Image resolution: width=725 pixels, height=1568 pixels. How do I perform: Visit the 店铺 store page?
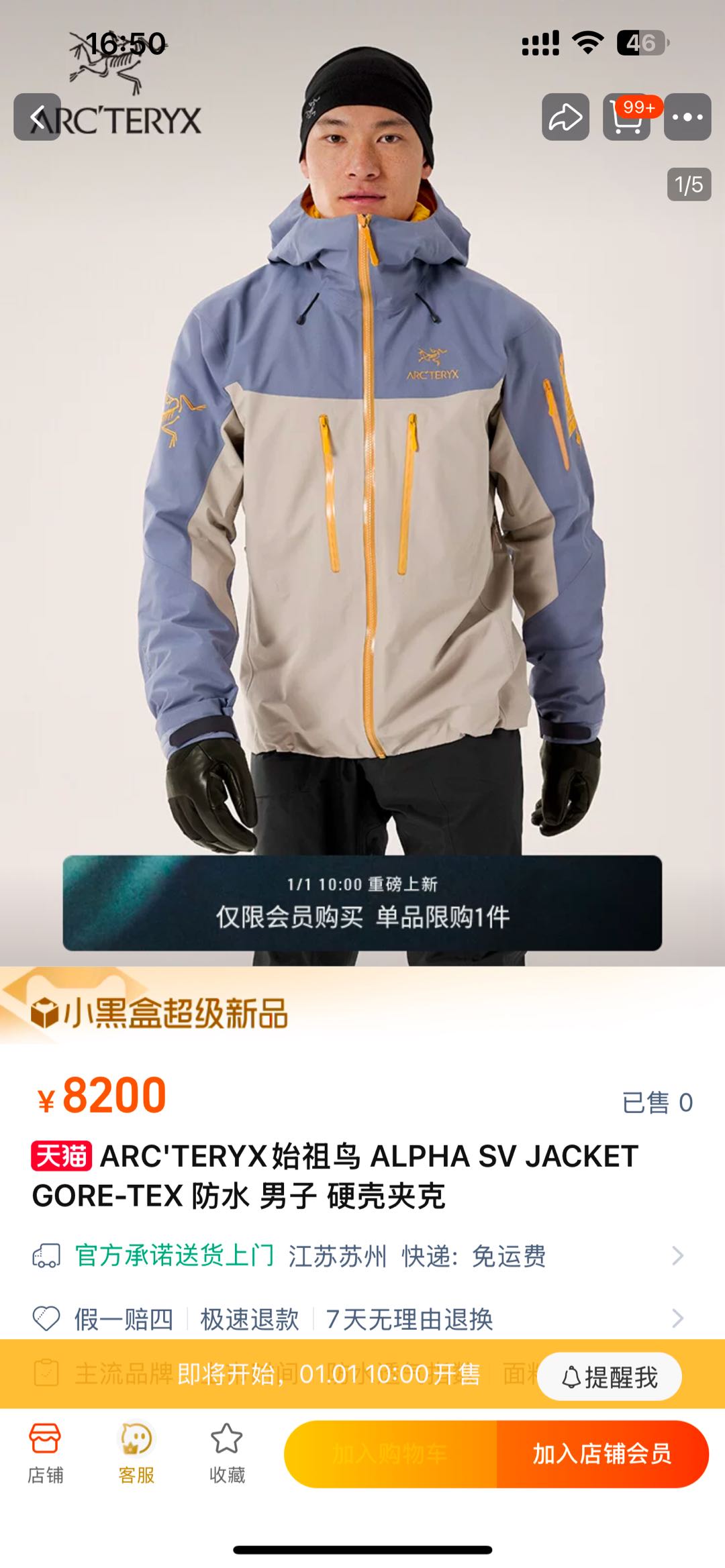[x=45, y=1453]
